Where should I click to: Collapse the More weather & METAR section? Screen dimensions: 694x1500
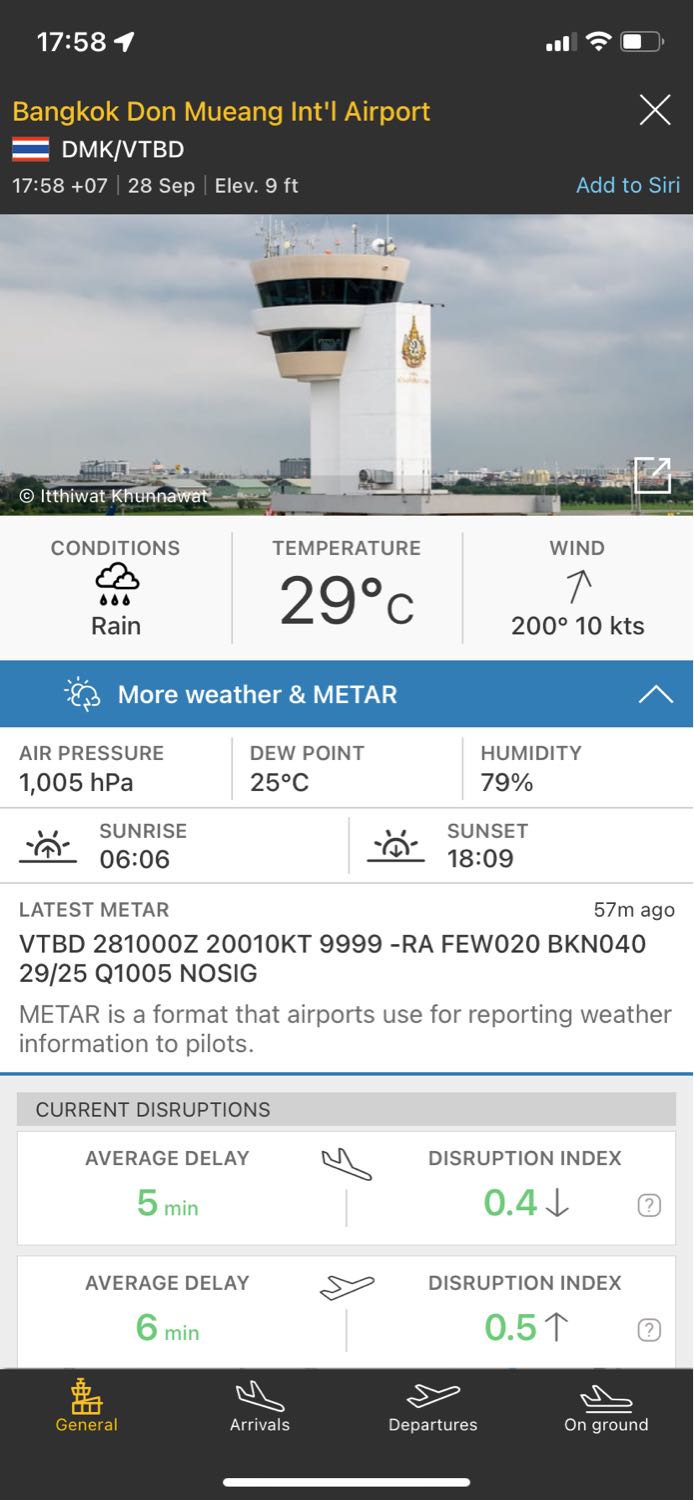click(655, 694)
